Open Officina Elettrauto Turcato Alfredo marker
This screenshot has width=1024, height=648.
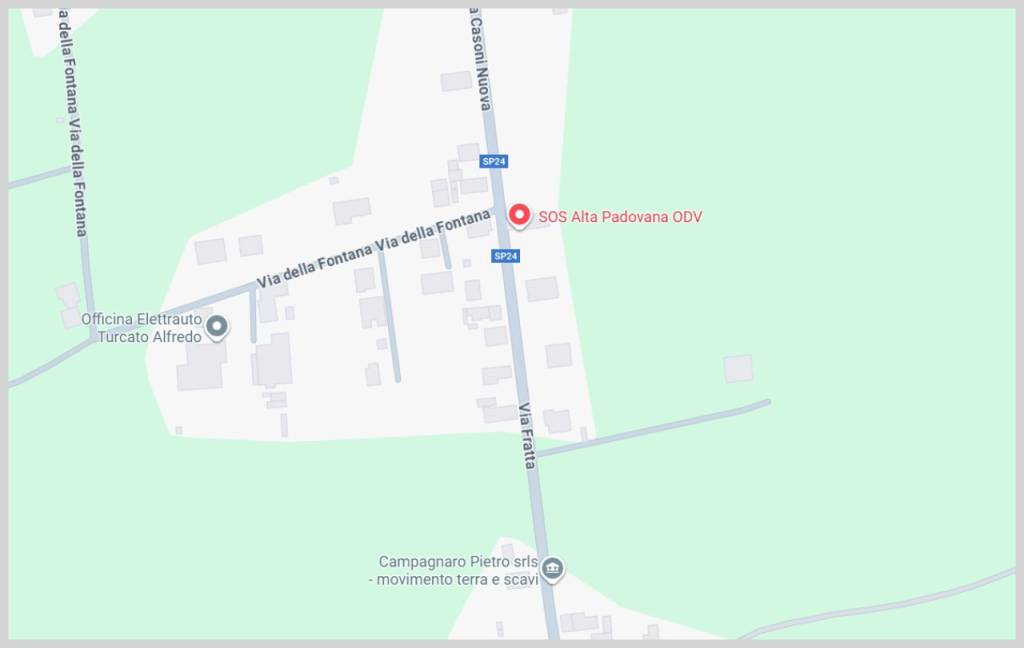click(x=216, y=326)
